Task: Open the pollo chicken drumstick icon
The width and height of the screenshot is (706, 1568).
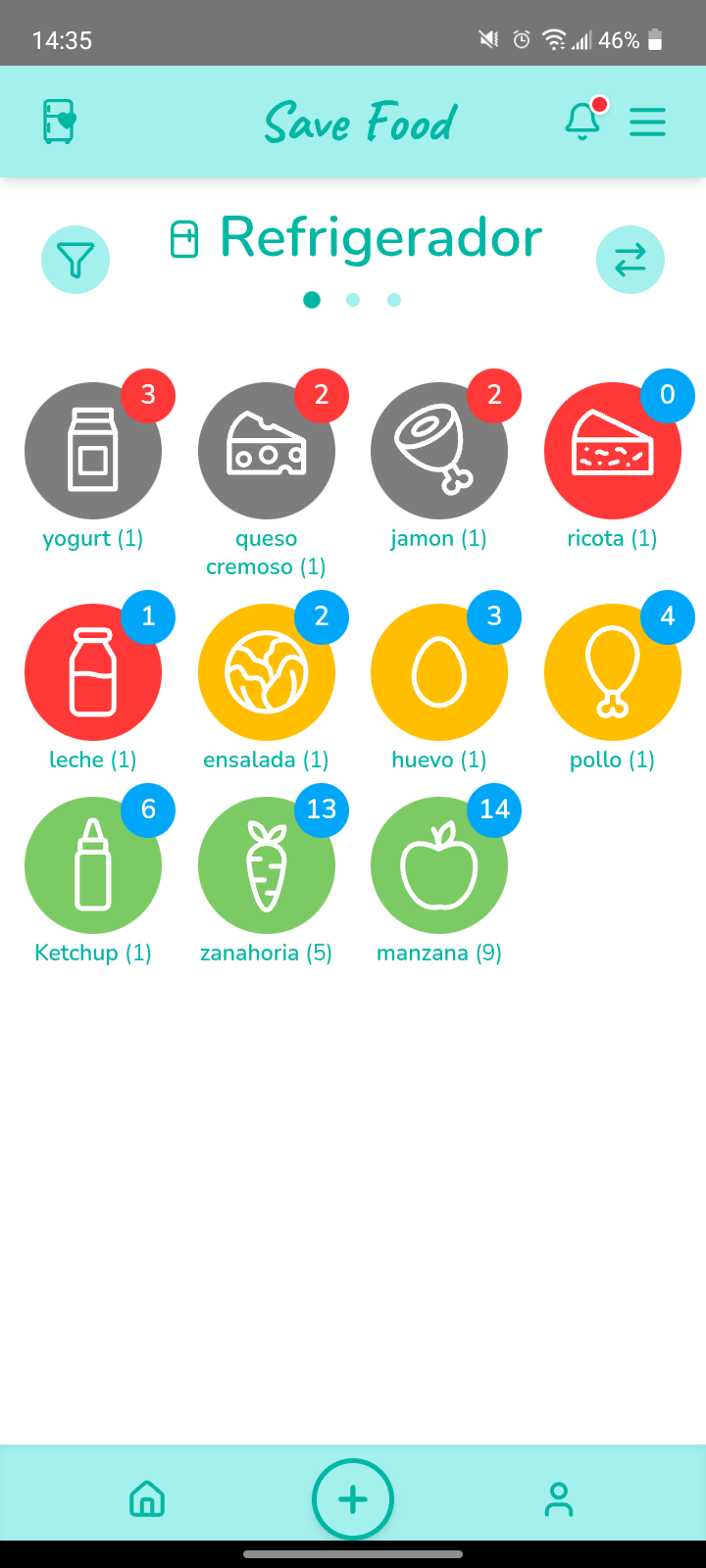Action: pos(612,671)
